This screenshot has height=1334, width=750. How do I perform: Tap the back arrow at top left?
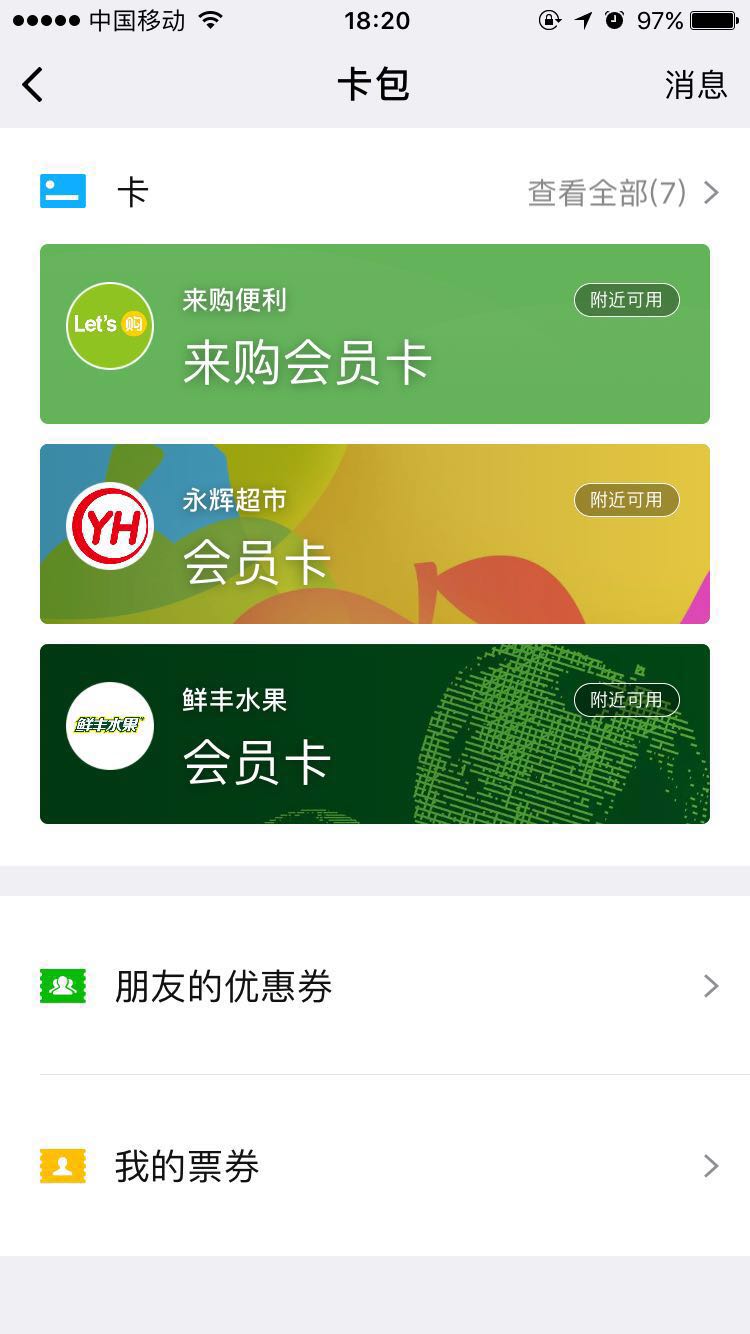click(x=33, y=85)
